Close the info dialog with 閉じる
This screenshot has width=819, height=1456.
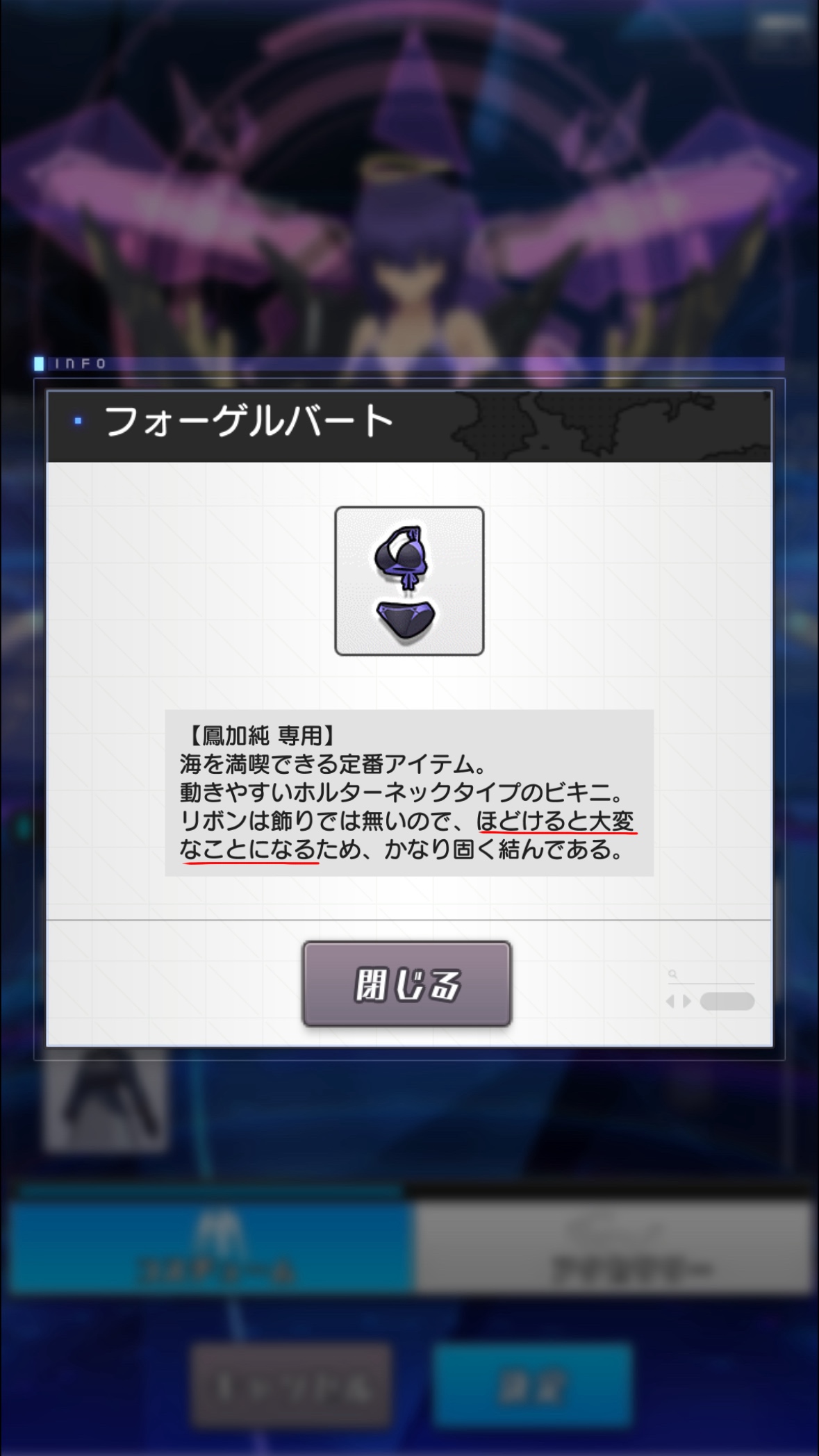click(x=406, y=984)
